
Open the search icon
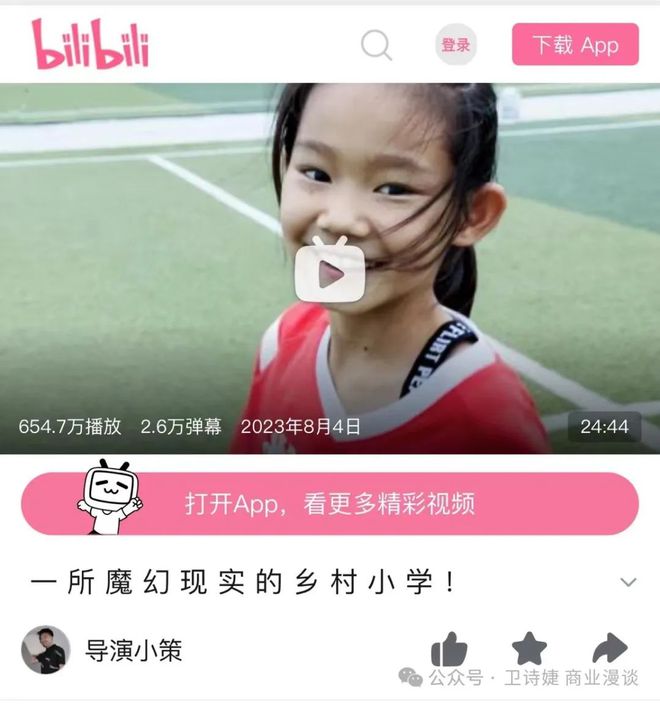click(376, 45)
